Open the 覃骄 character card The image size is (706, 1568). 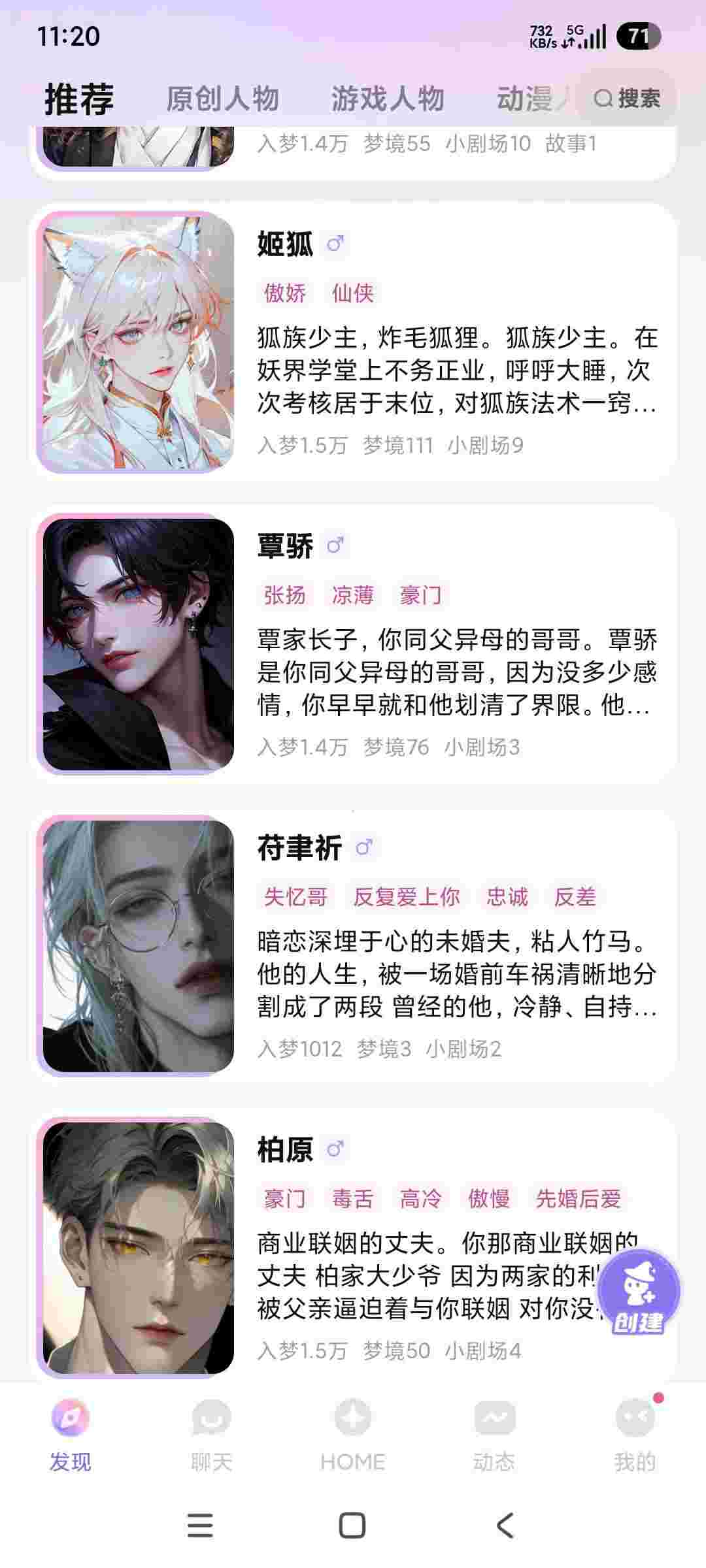coord(353,644)
